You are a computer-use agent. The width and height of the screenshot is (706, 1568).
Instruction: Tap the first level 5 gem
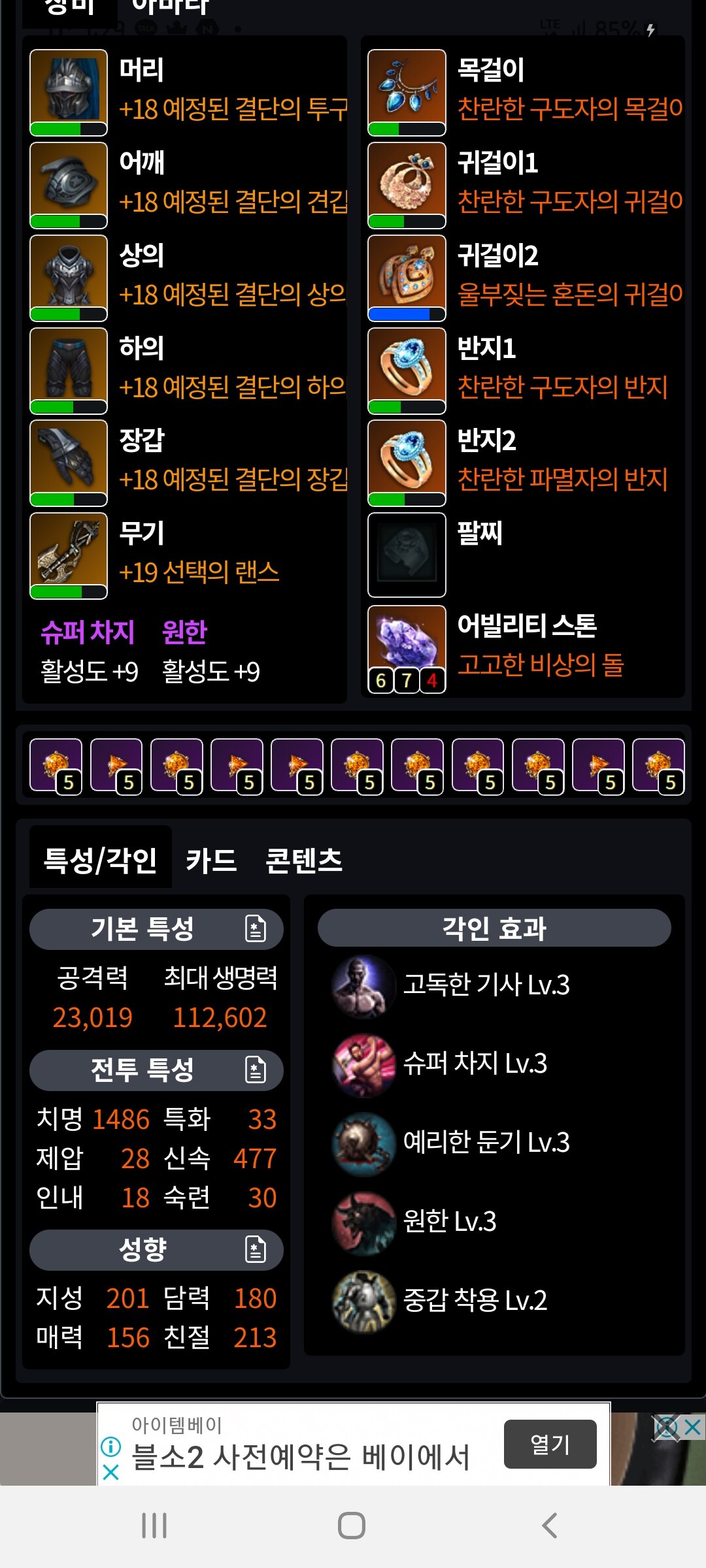pyautogui.click(x=56, y=766)
